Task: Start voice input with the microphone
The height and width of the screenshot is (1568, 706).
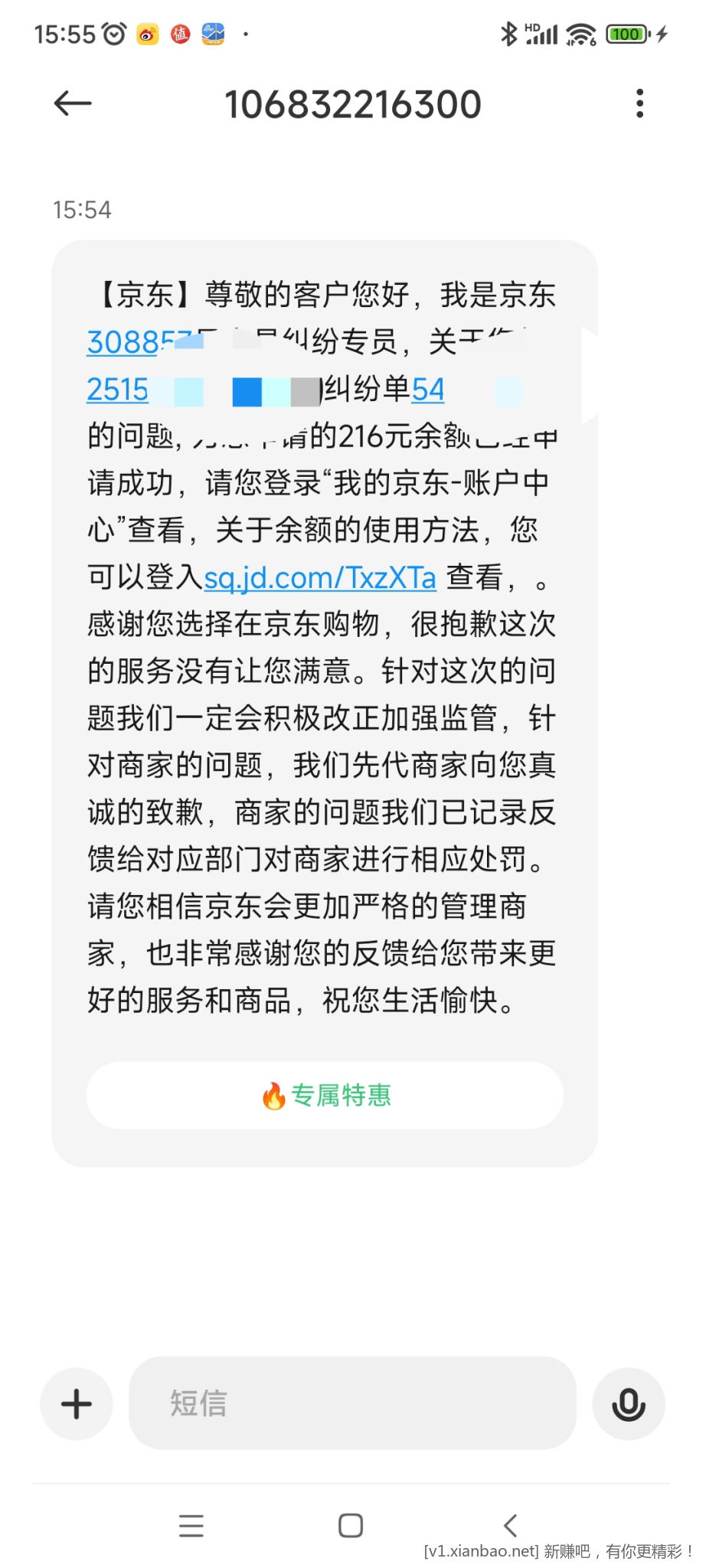Action: point(628,1403)
